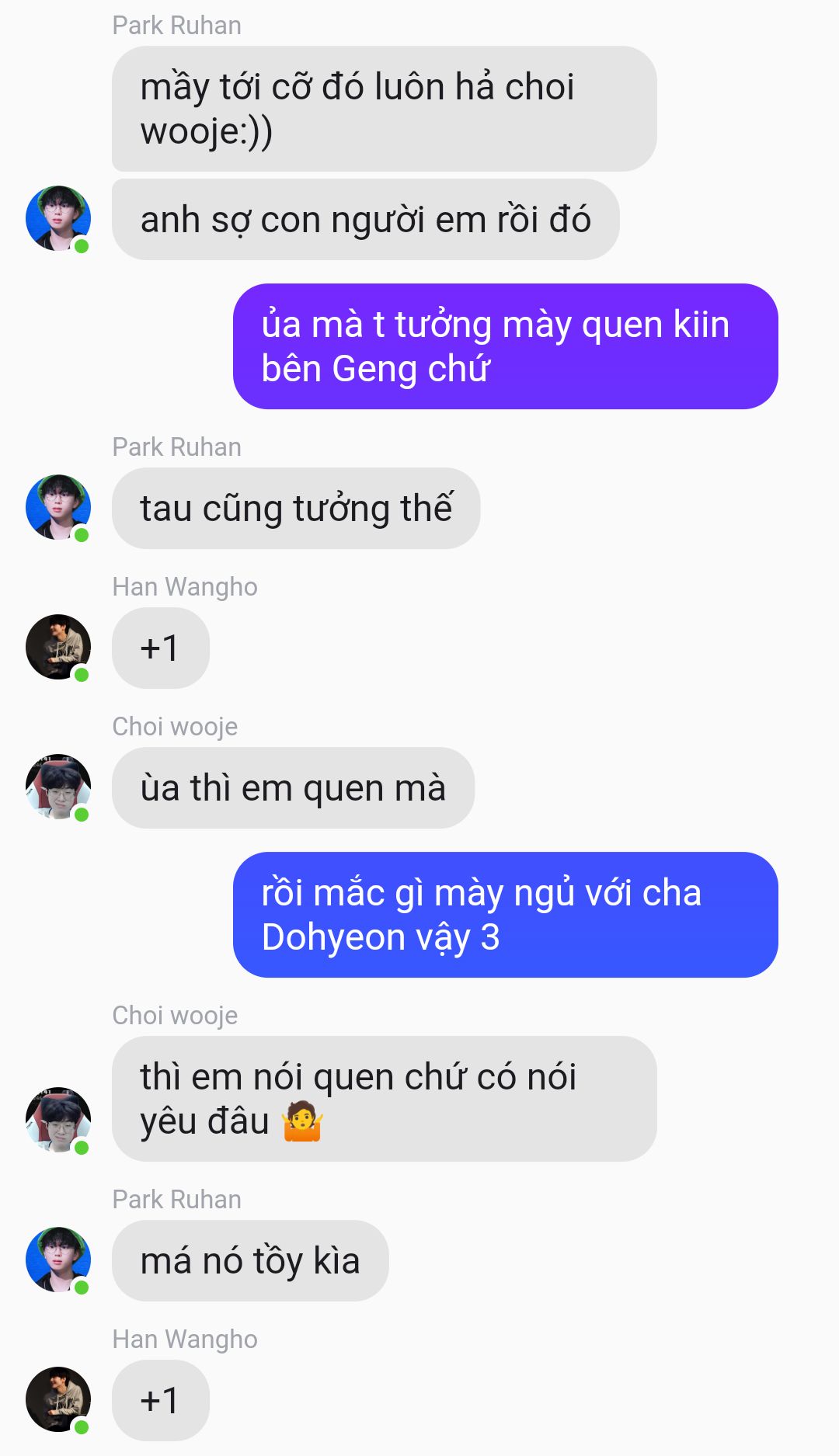
Task: Open Choi wooje's avatar beside the shrug emoji message
Action: tap(58, 1120)
